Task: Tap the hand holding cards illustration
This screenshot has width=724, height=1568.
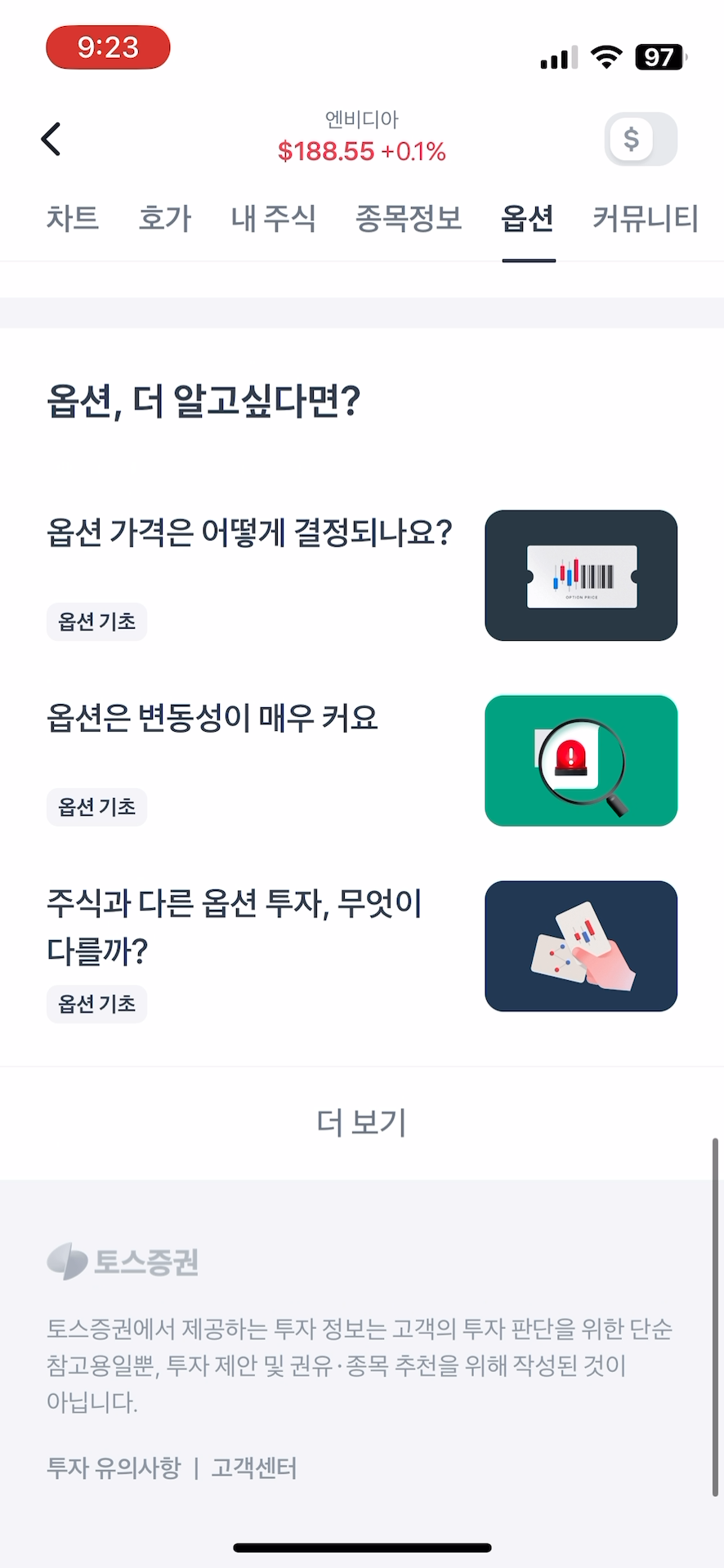Action: pos(580,946)
